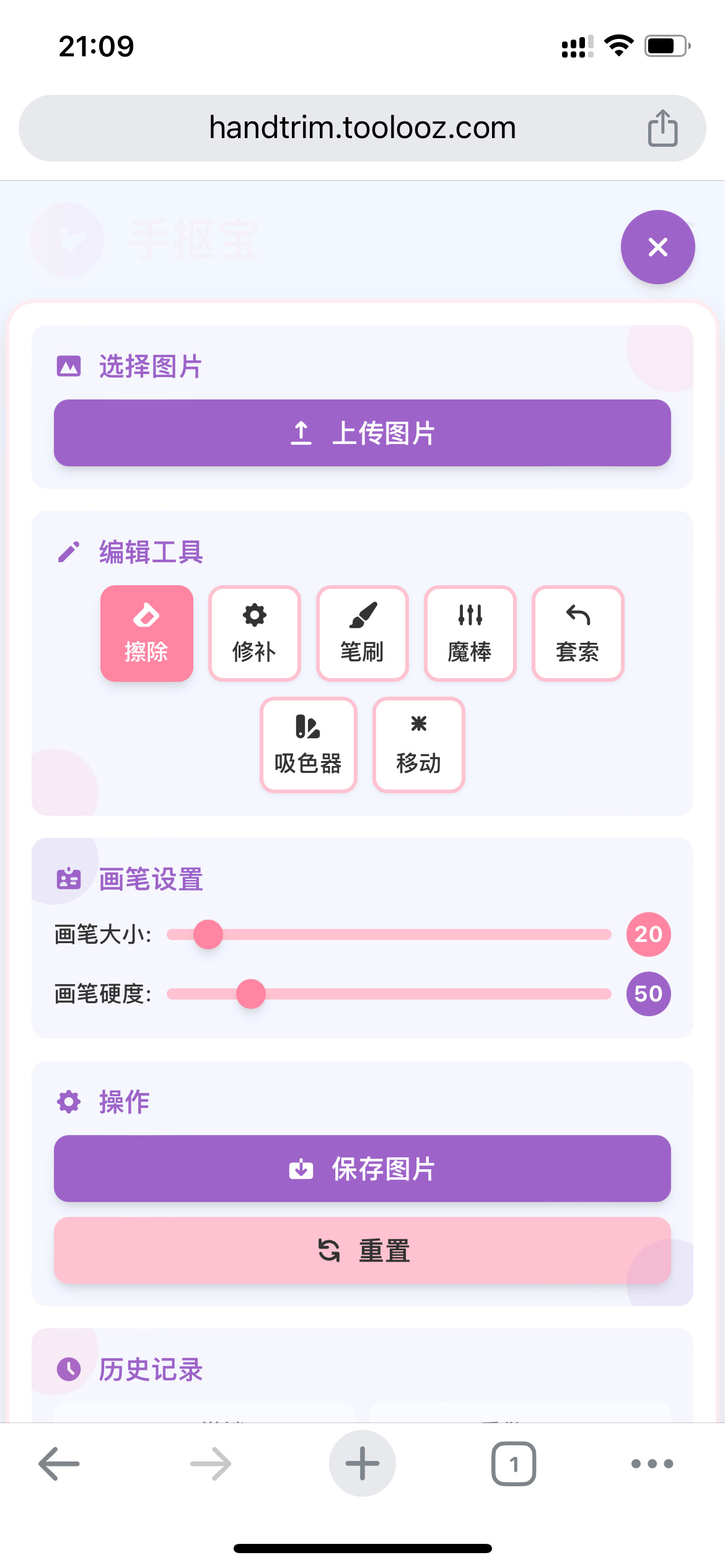Select the 吸色器 color picker tool

click(309, 744)
